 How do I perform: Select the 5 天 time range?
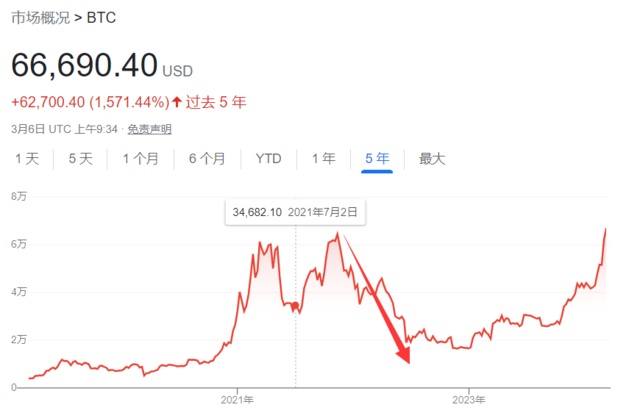point(80,158)
